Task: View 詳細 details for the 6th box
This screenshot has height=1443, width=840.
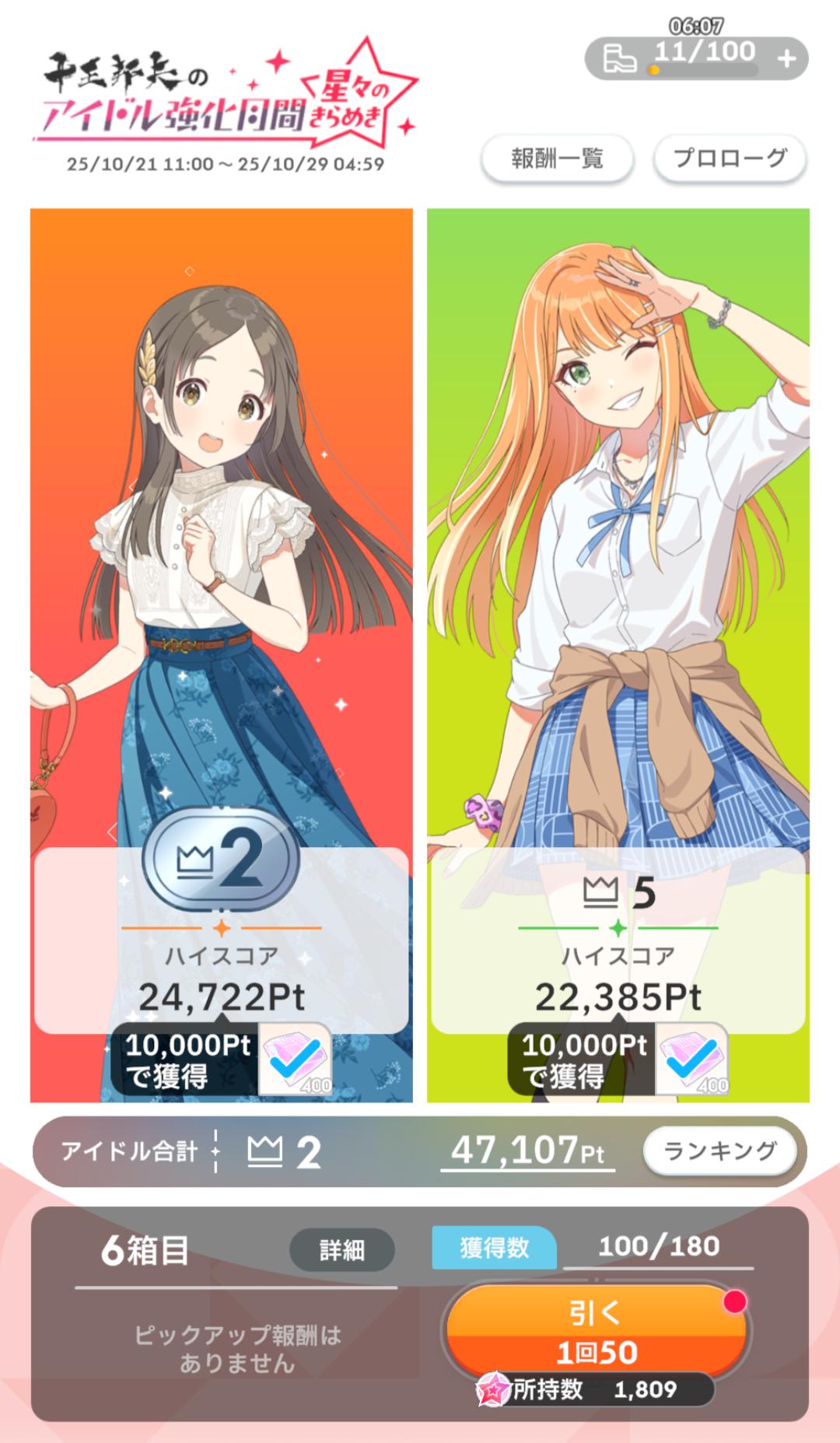Action: point(341,1250)
